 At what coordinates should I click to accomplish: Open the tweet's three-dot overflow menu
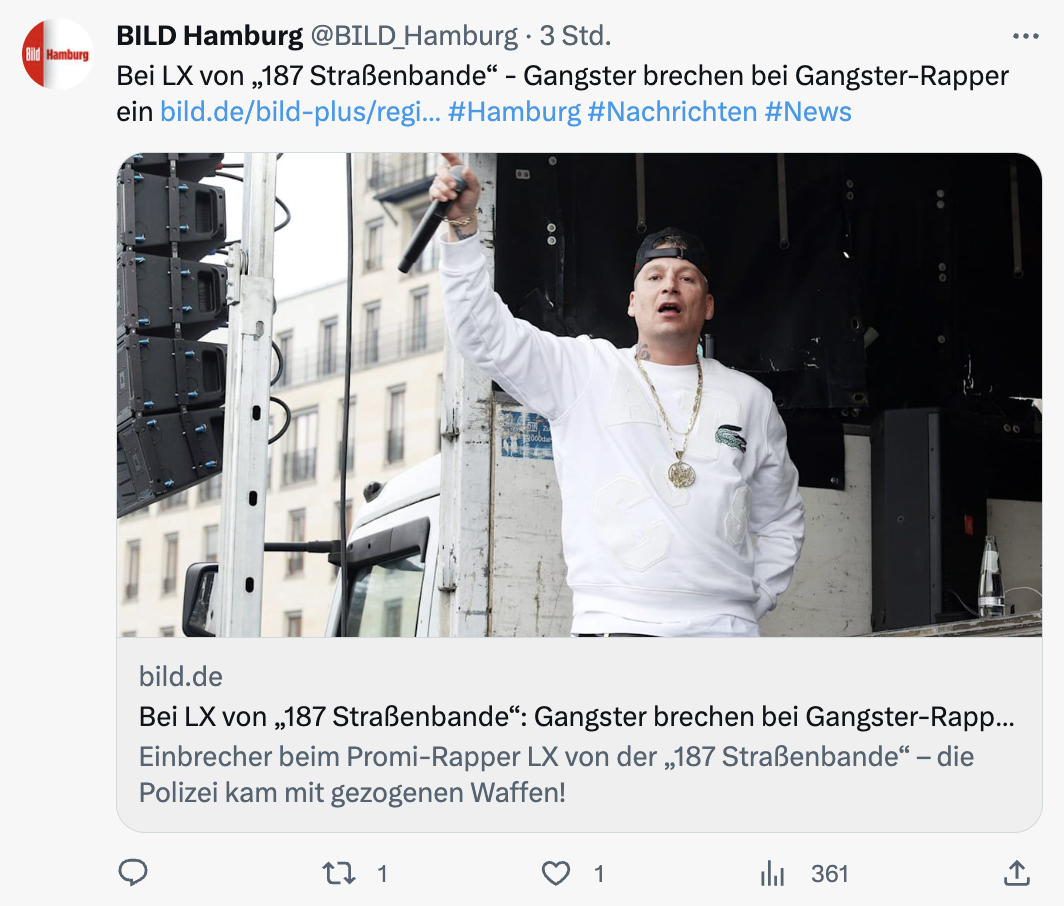(x=1026, y=37)
